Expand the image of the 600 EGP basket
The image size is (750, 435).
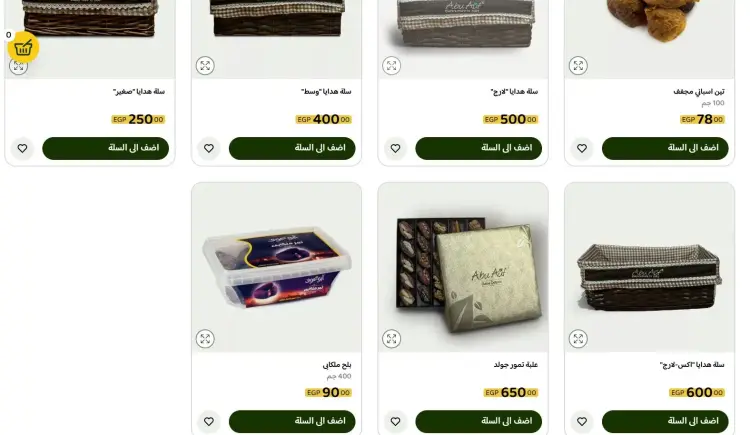tap(578, 339)
